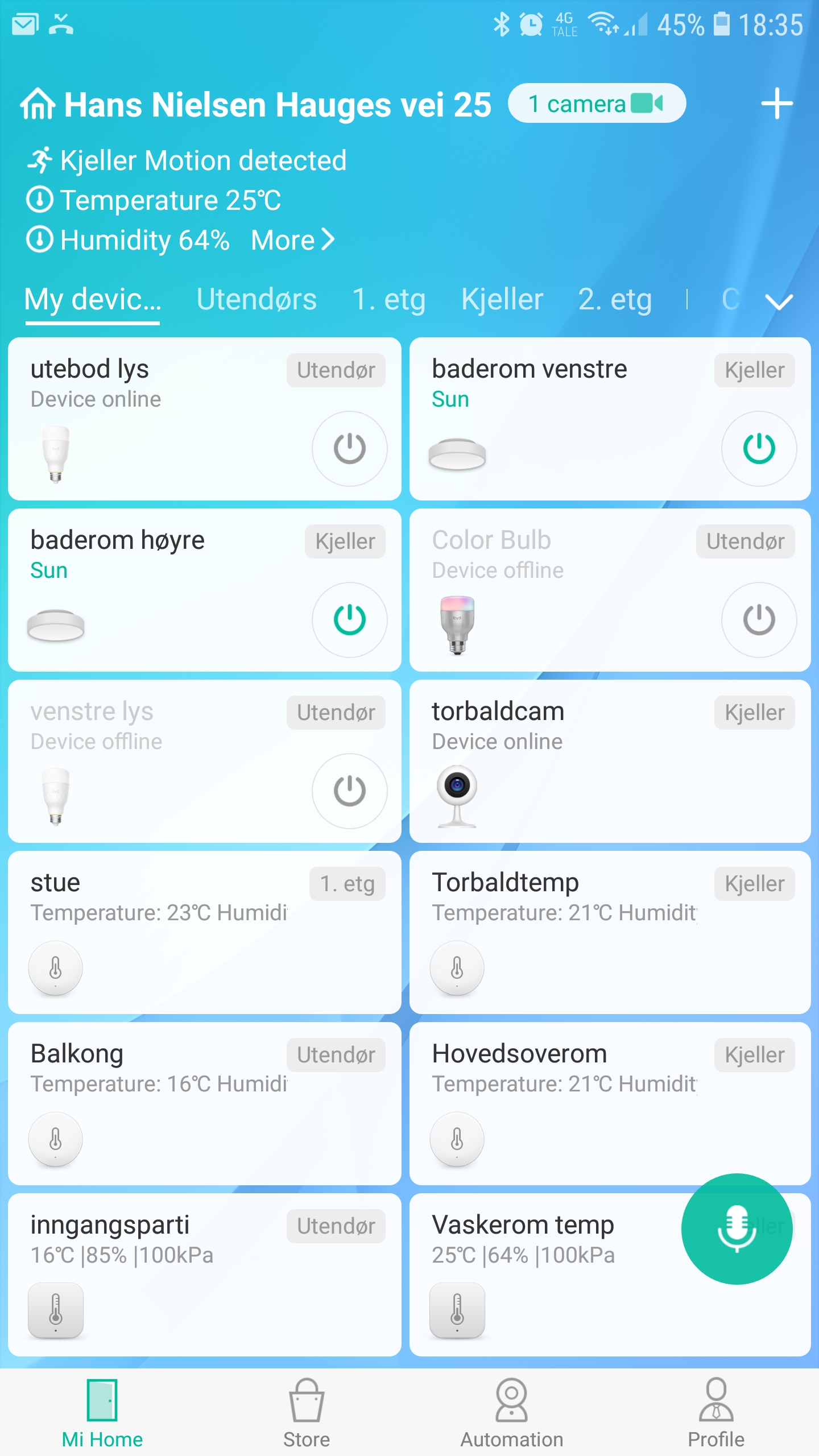Open the Hovedsoverom sensor card
819x1456 pixels.
569,1103
